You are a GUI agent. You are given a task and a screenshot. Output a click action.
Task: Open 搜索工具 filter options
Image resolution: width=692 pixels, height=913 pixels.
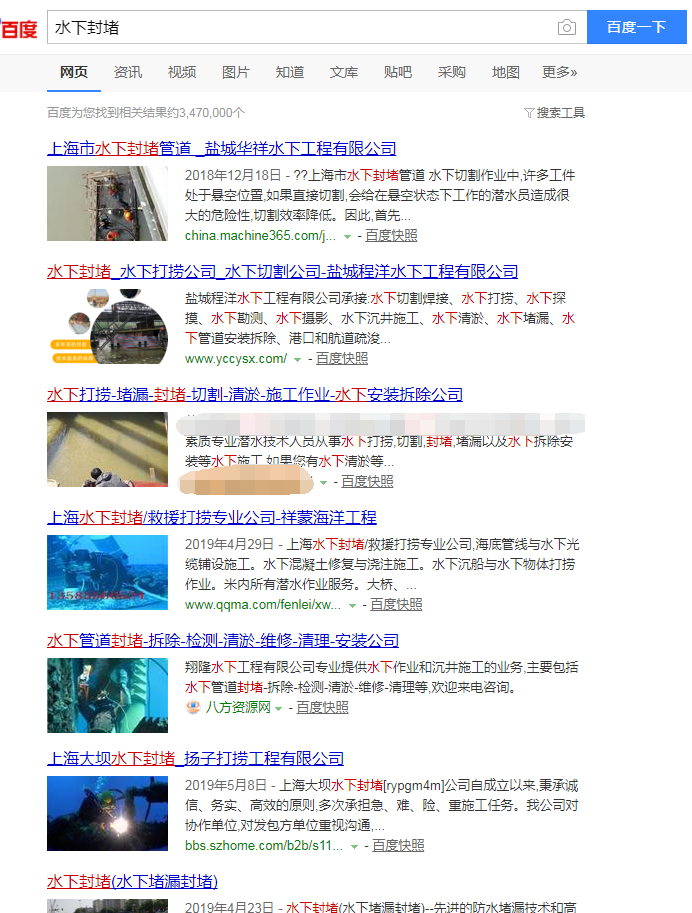click(555, 113)
